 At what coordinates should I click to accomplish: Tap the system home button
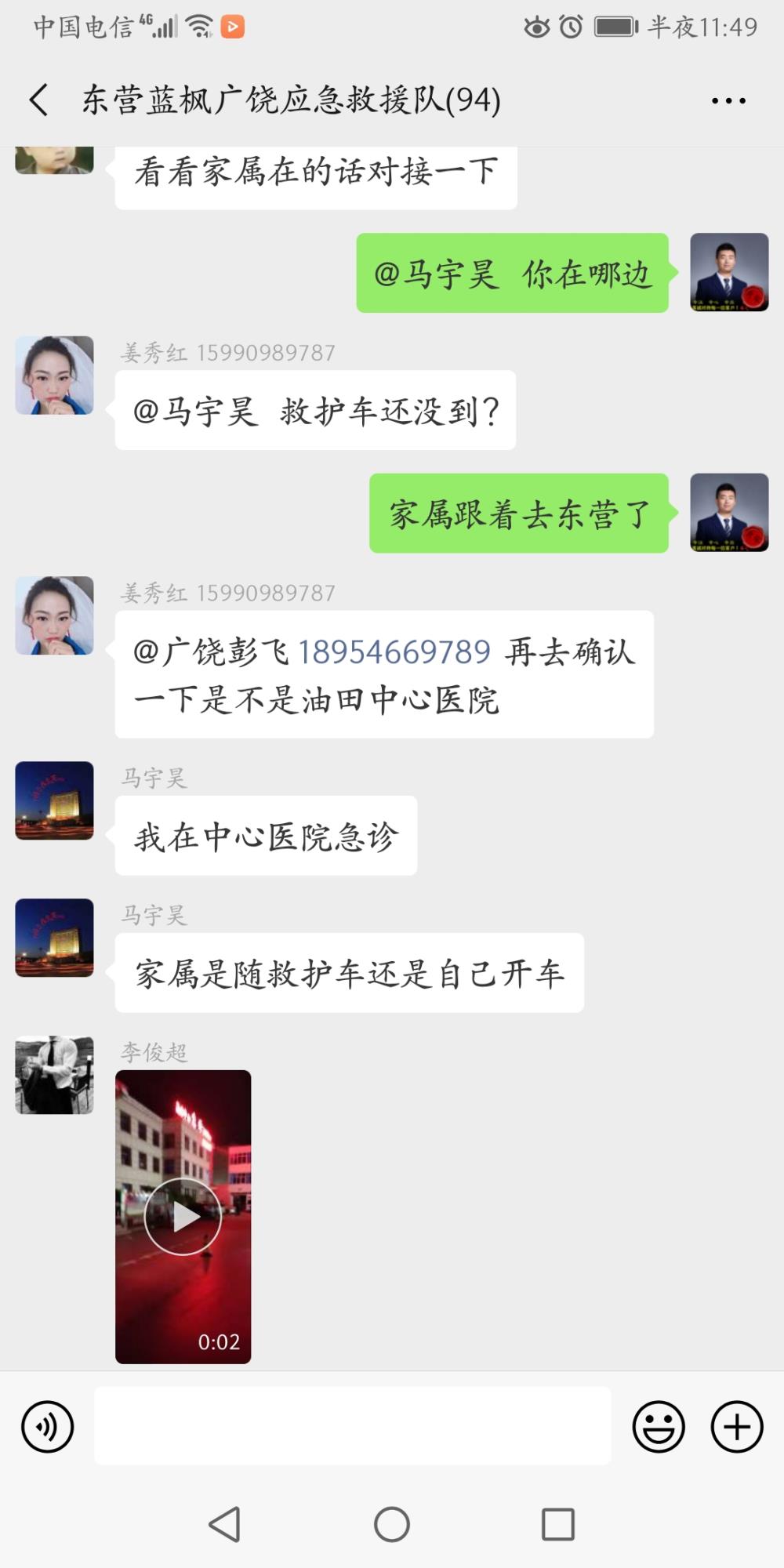(392, 1525)
